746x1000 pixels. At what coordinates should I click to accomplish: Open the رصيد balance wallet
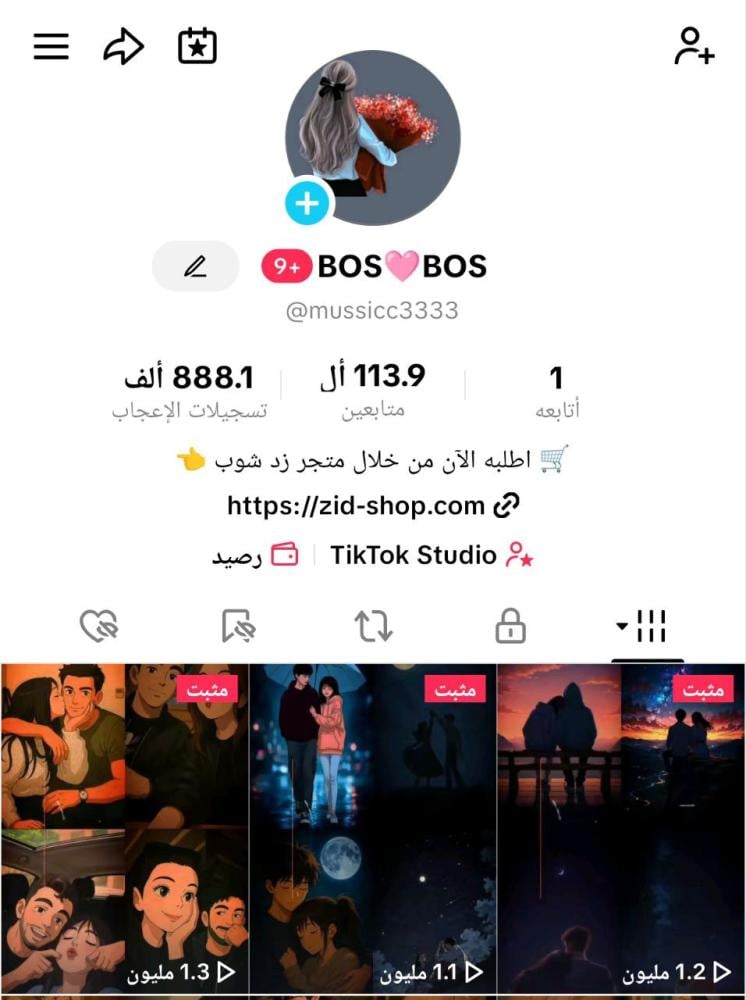point(254,556)
